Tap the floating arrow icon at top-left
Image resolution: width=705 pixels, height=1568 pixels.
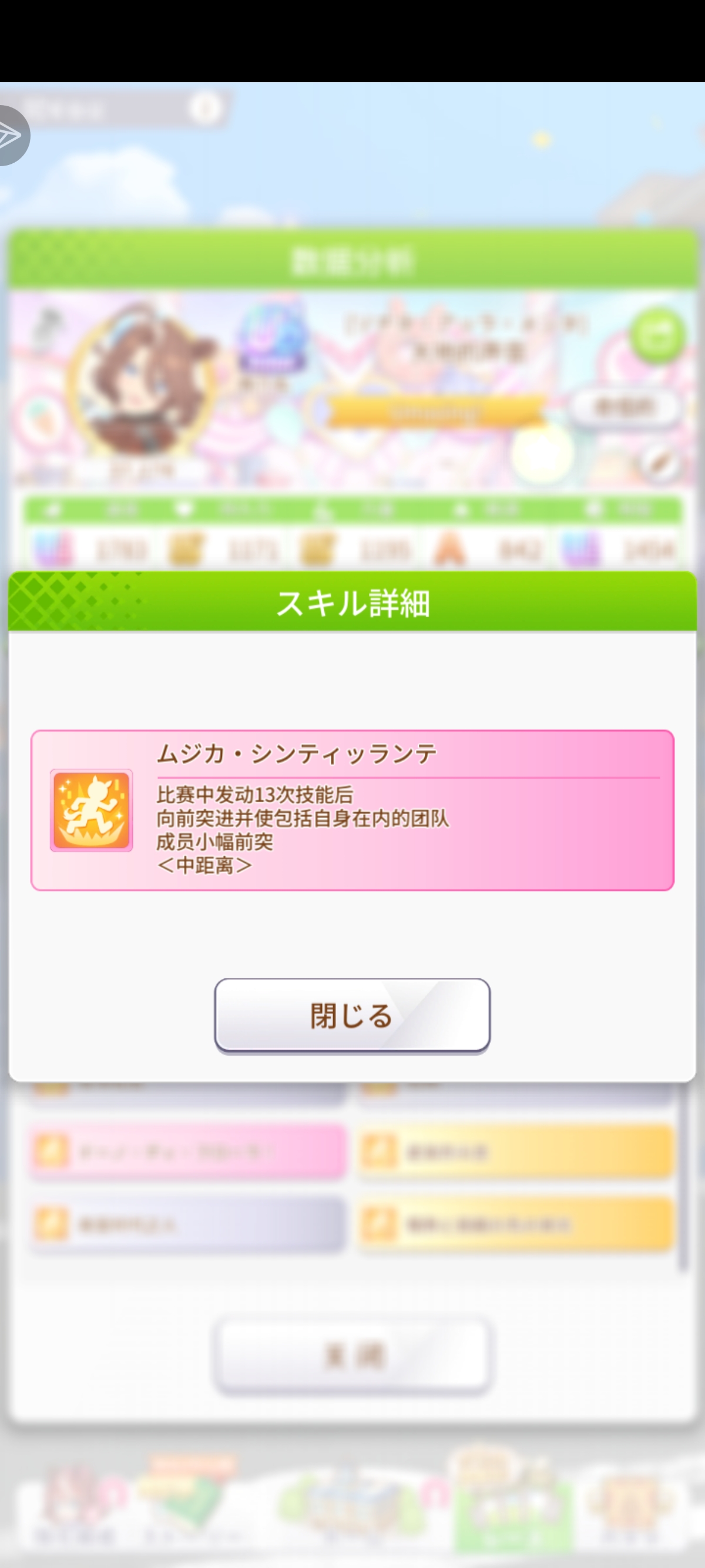[11, 135]
